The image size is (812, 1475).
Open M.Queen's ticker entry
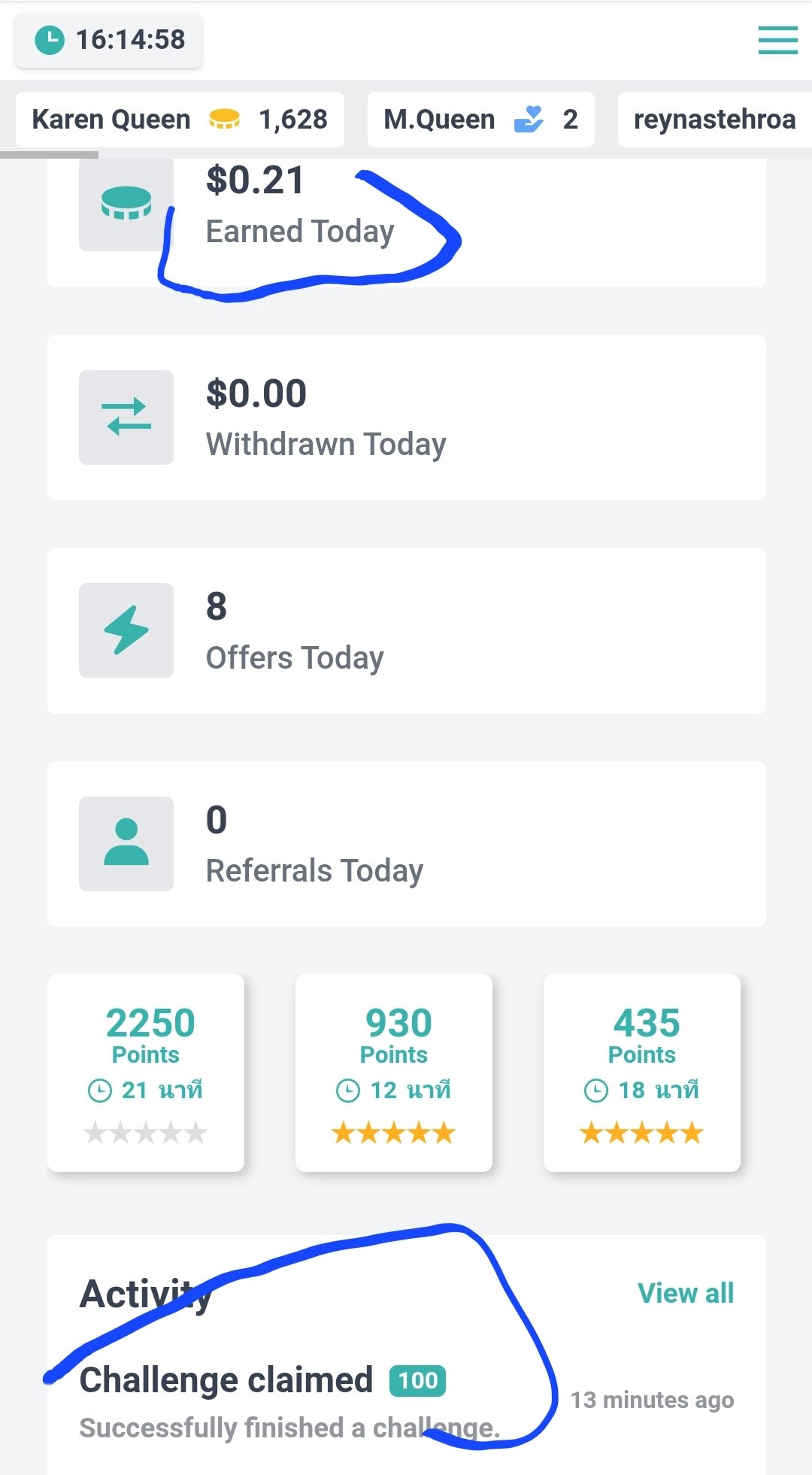click(x=481, y=120)
